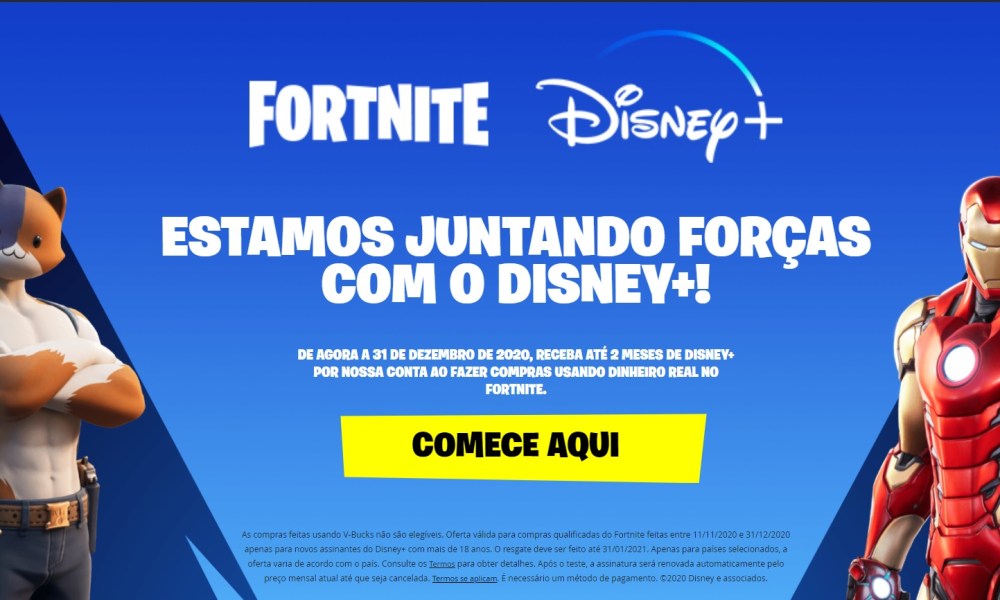Tap the yellow Comece Aqui button
Screen dimensions: 1000x600
tap(522, 446)
